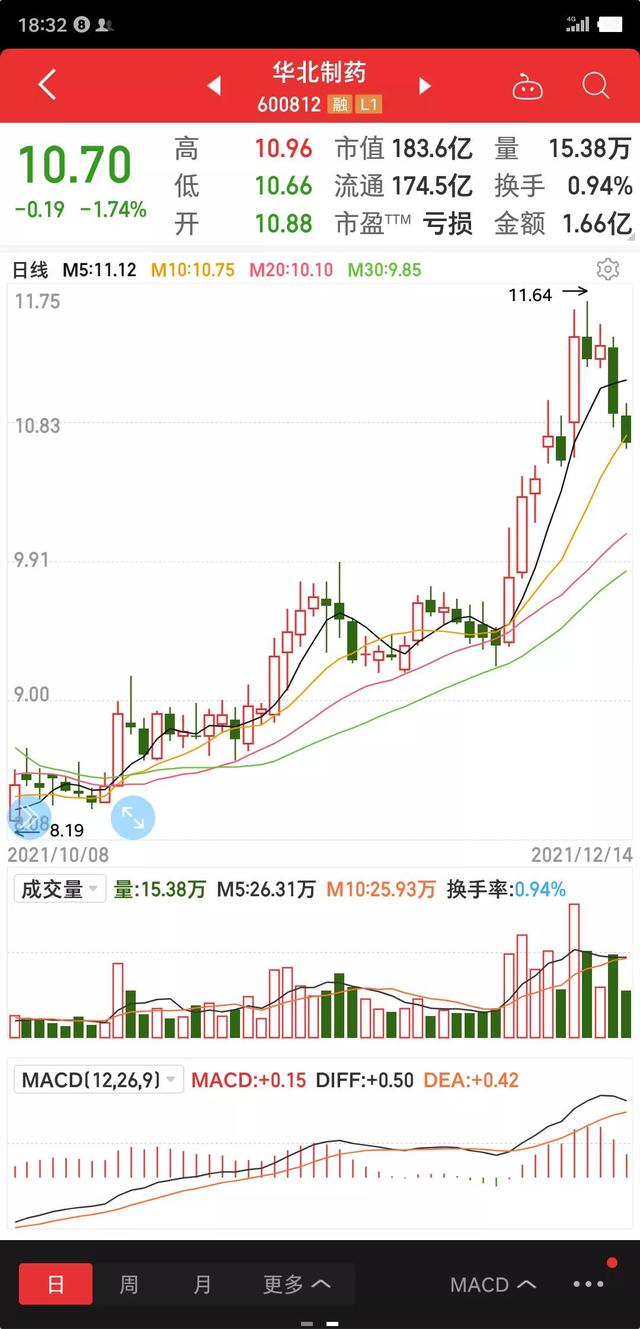Select the 日 daily chart tab

tap(56, 1284)
